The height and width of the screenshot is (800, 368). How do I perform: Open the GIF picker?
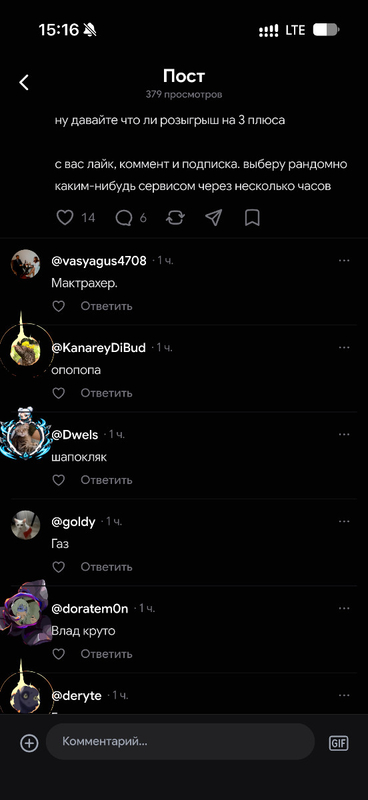338,743
